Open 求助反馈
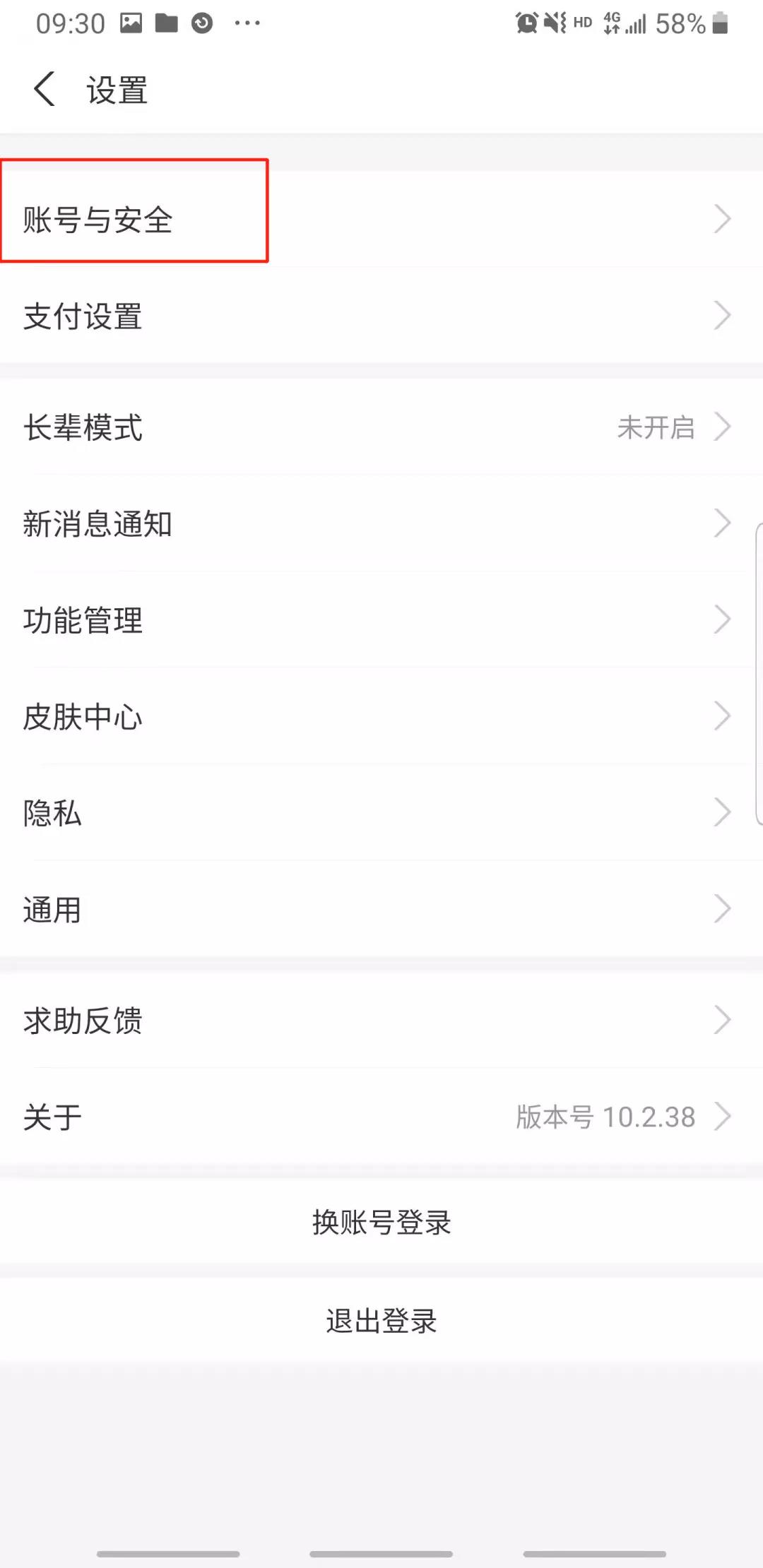The image size is (763, 1568). (x=381, y=1020)
